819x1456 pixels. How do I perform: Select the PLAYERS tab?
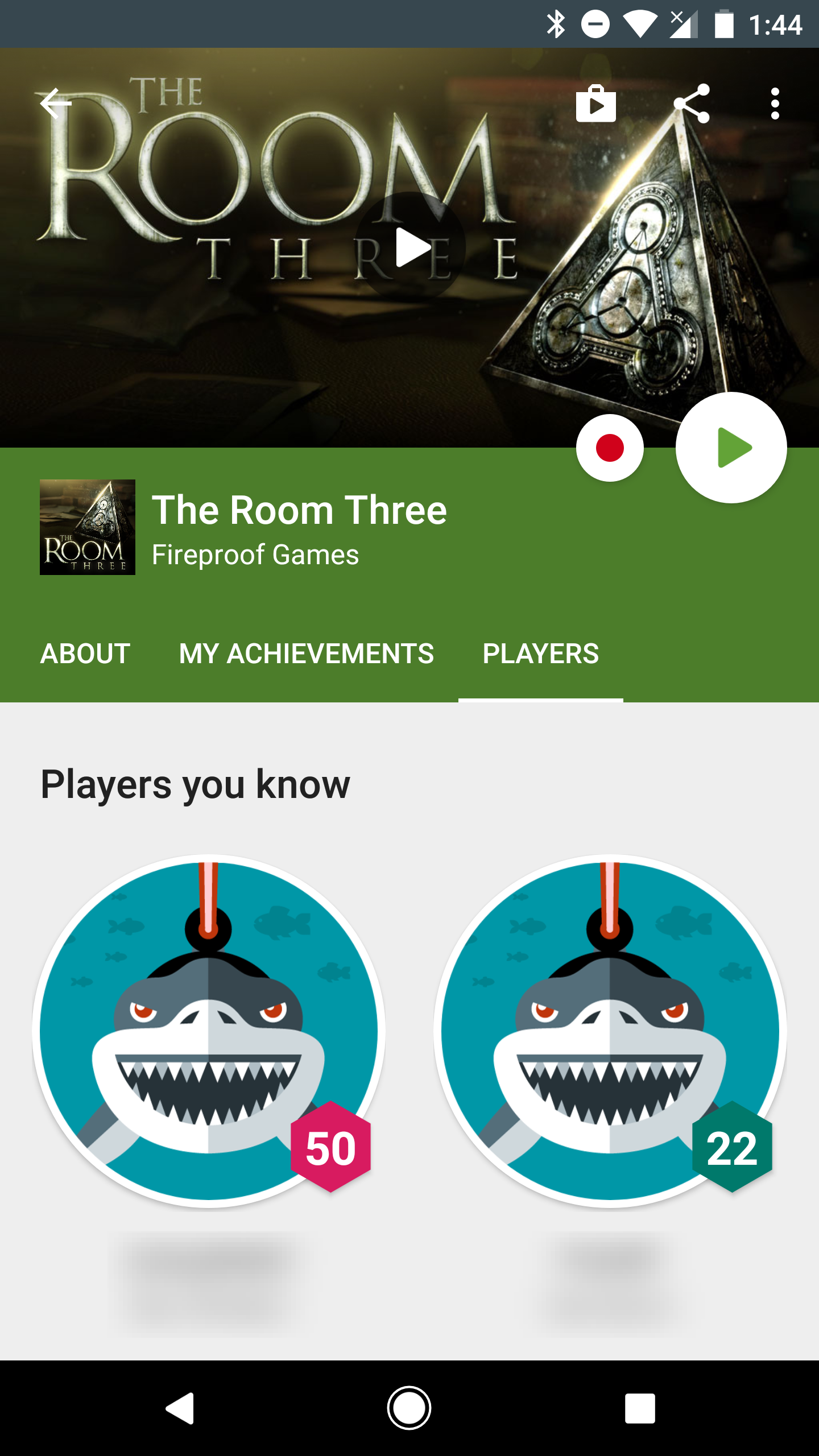coord(541,654)
